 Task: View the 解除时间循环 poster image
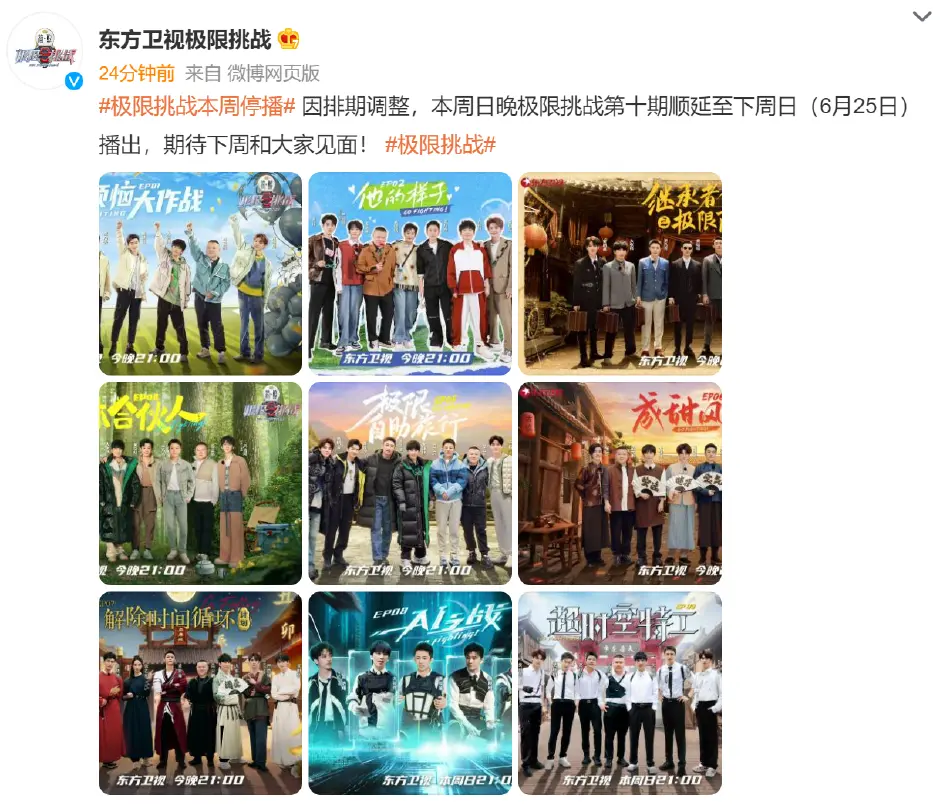200,693
